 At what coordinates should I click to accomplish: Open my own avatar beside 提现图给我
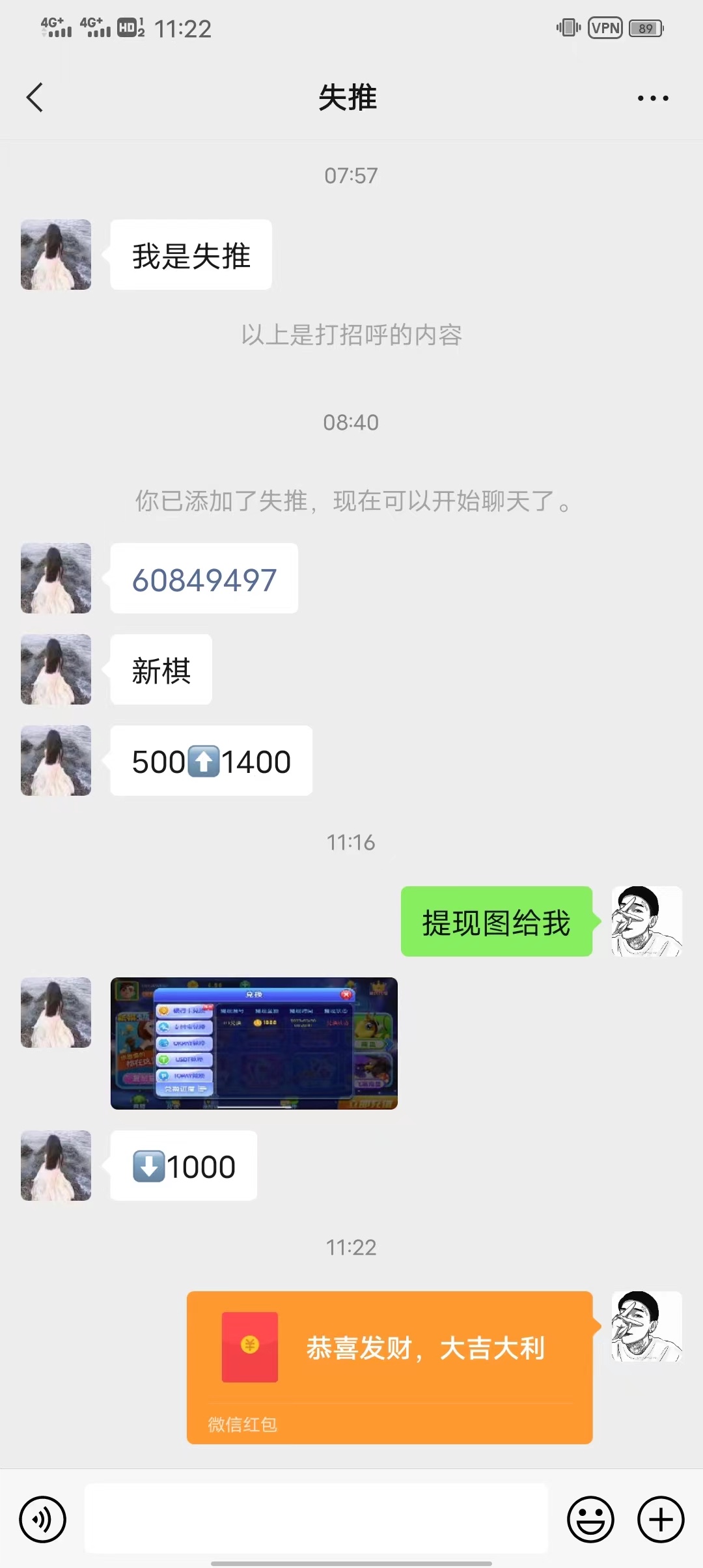tap(646, 921)
